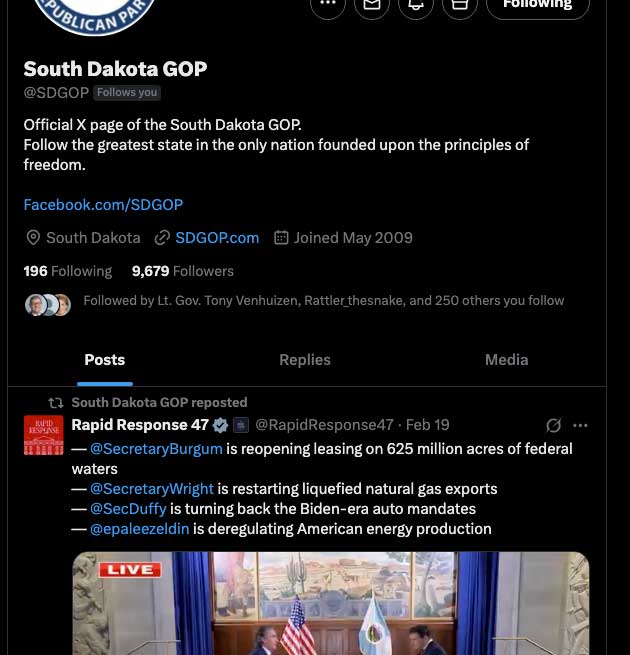Open the @epaleezeldin mention

(x=140, y=529)
